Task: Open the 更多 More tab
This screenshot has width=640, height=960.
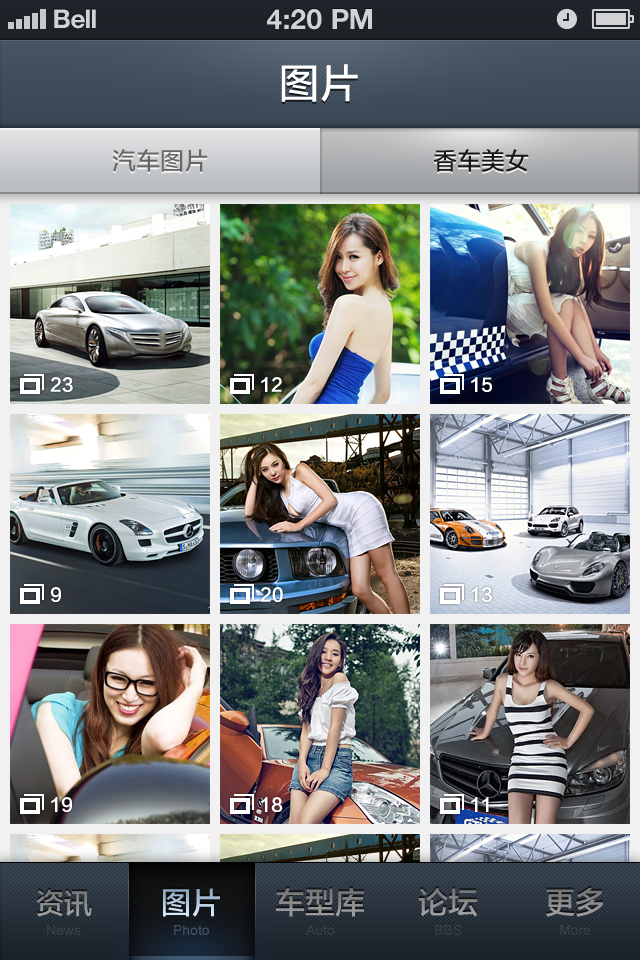Action: pyautogui.click(x=575, y=910)
